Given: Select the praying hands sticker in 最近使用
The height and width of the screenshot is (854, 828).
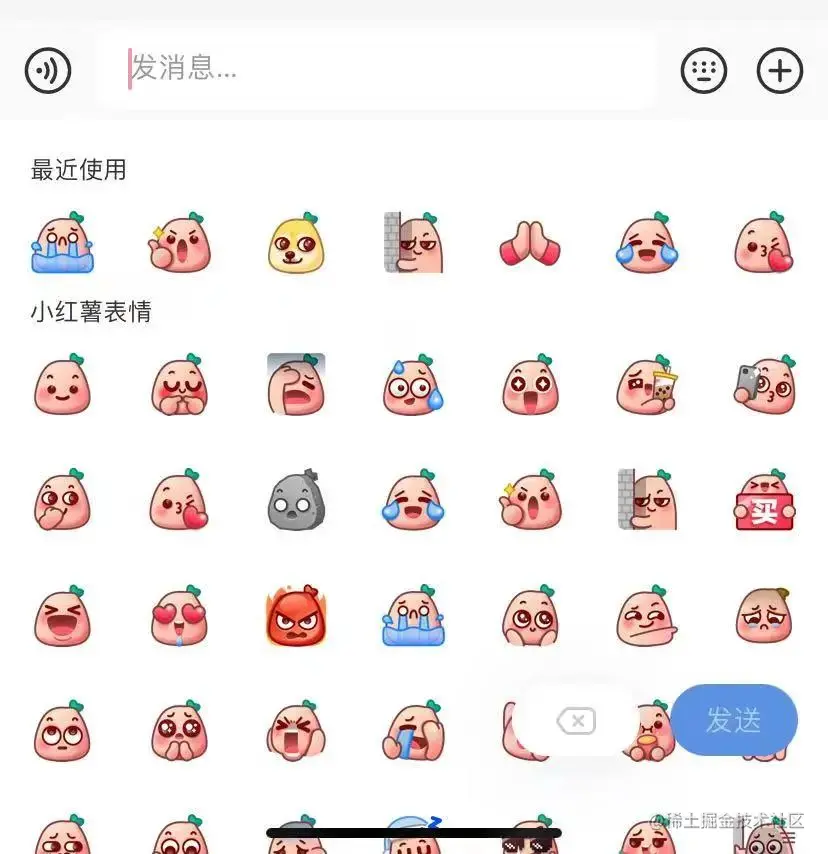Looking at the screenshot, I should pos(529,242).
